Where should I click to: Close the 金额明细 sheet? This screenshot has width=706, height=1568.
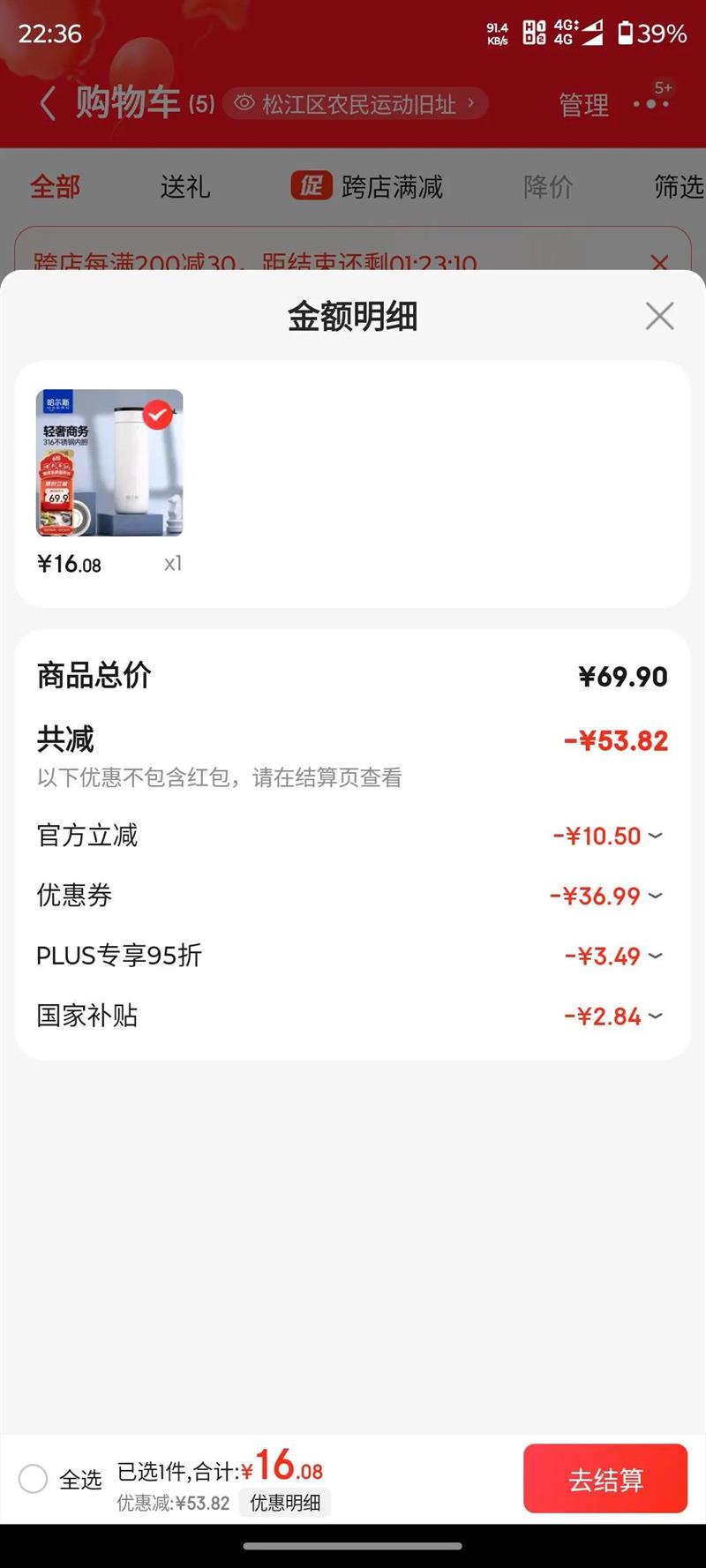(659, 316)
